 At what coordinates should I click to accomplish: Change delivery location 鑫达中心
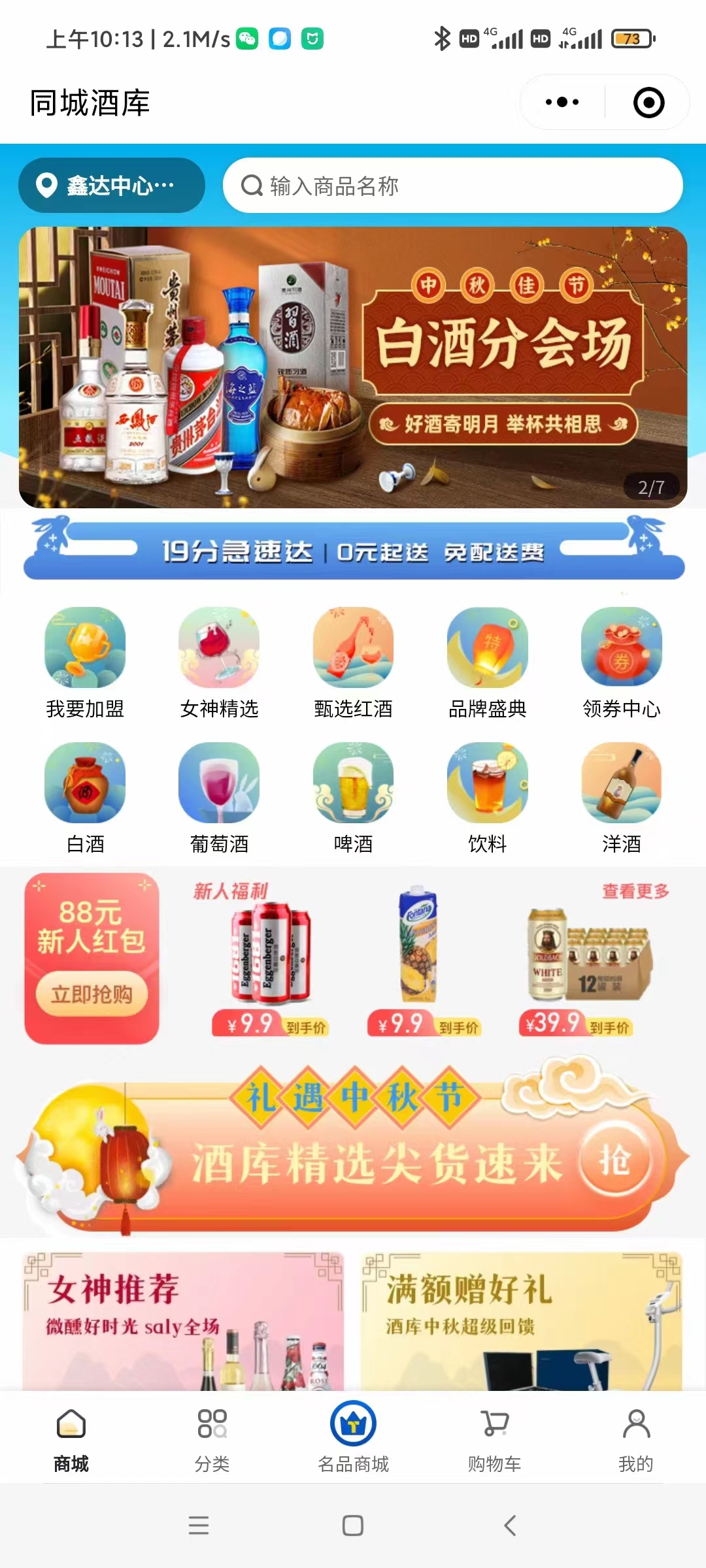coord(111,186)
